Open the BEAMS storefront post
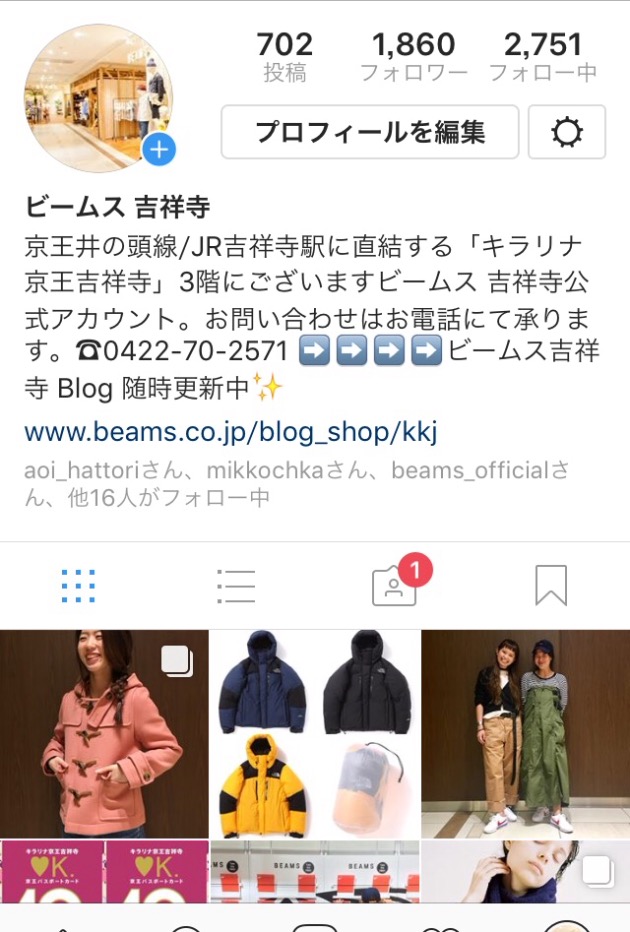This screenshot has height=932, width=630. pyautogui.click(x=315, y=871)
